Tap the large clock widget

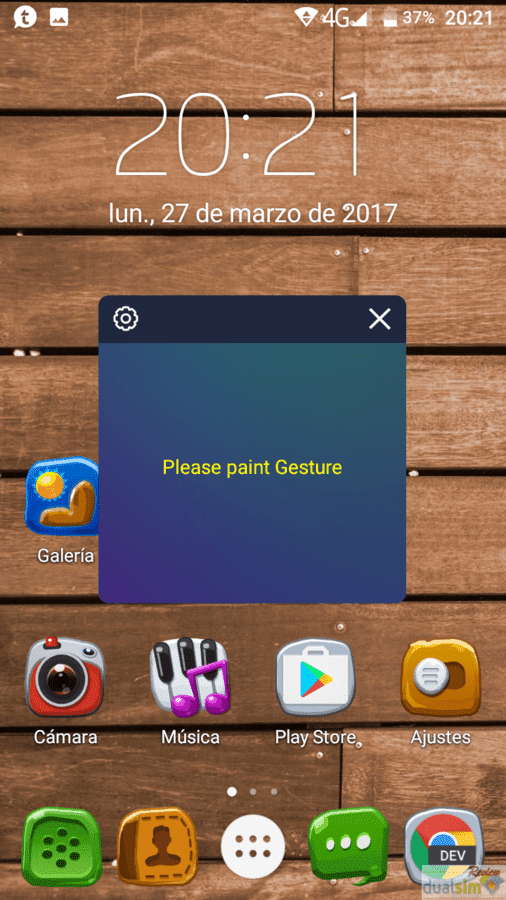239,135
